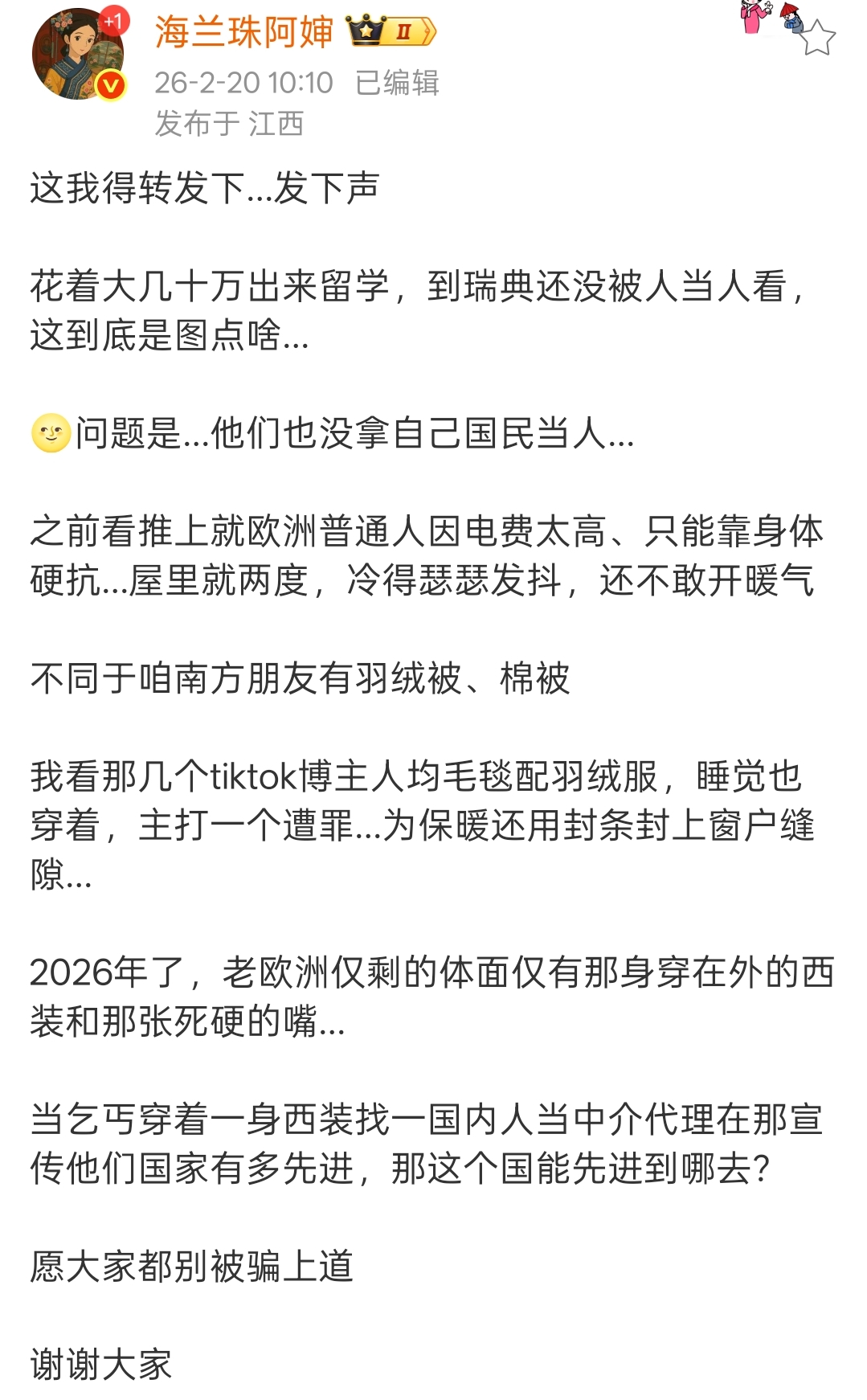
Task: Tap the star icon beside the post header
Action: pyautogui.click(x=817, y=38)
